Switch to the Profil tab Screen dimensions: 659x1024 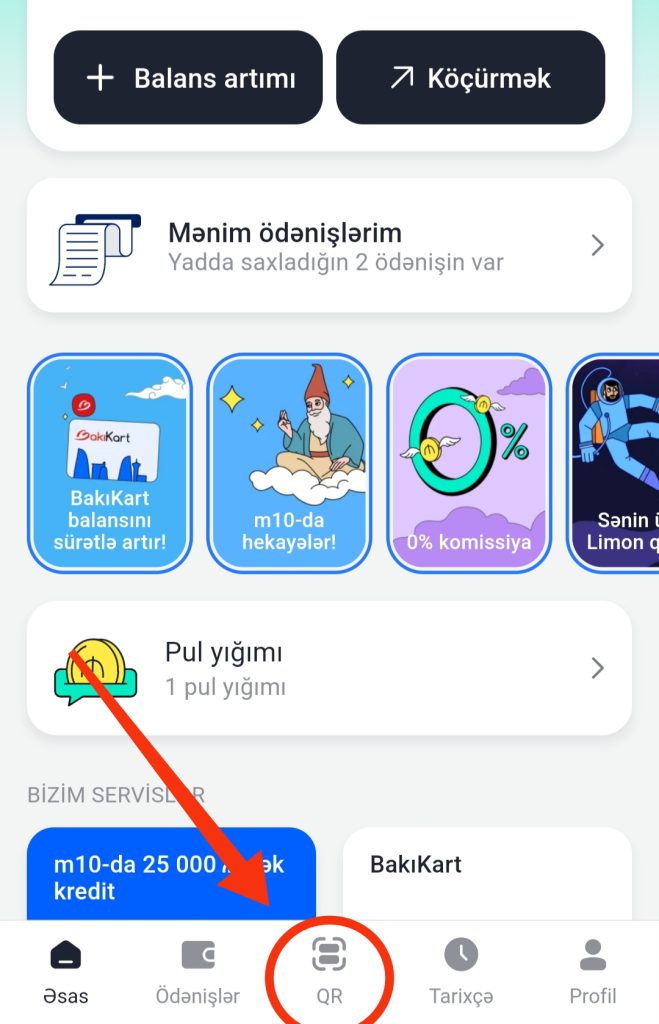593,972
